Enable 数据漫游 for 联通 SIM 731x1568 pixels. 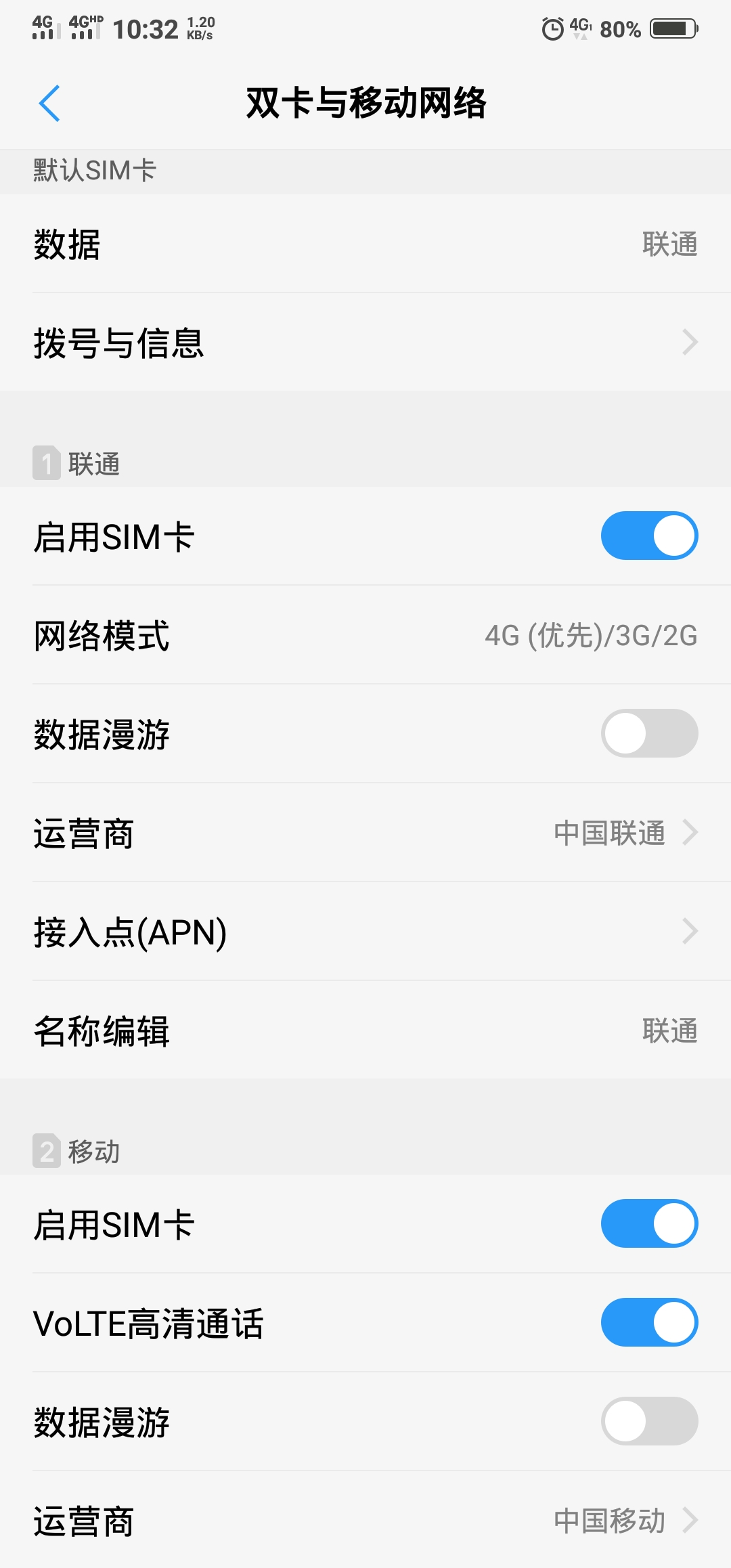(x=648, y=734)
